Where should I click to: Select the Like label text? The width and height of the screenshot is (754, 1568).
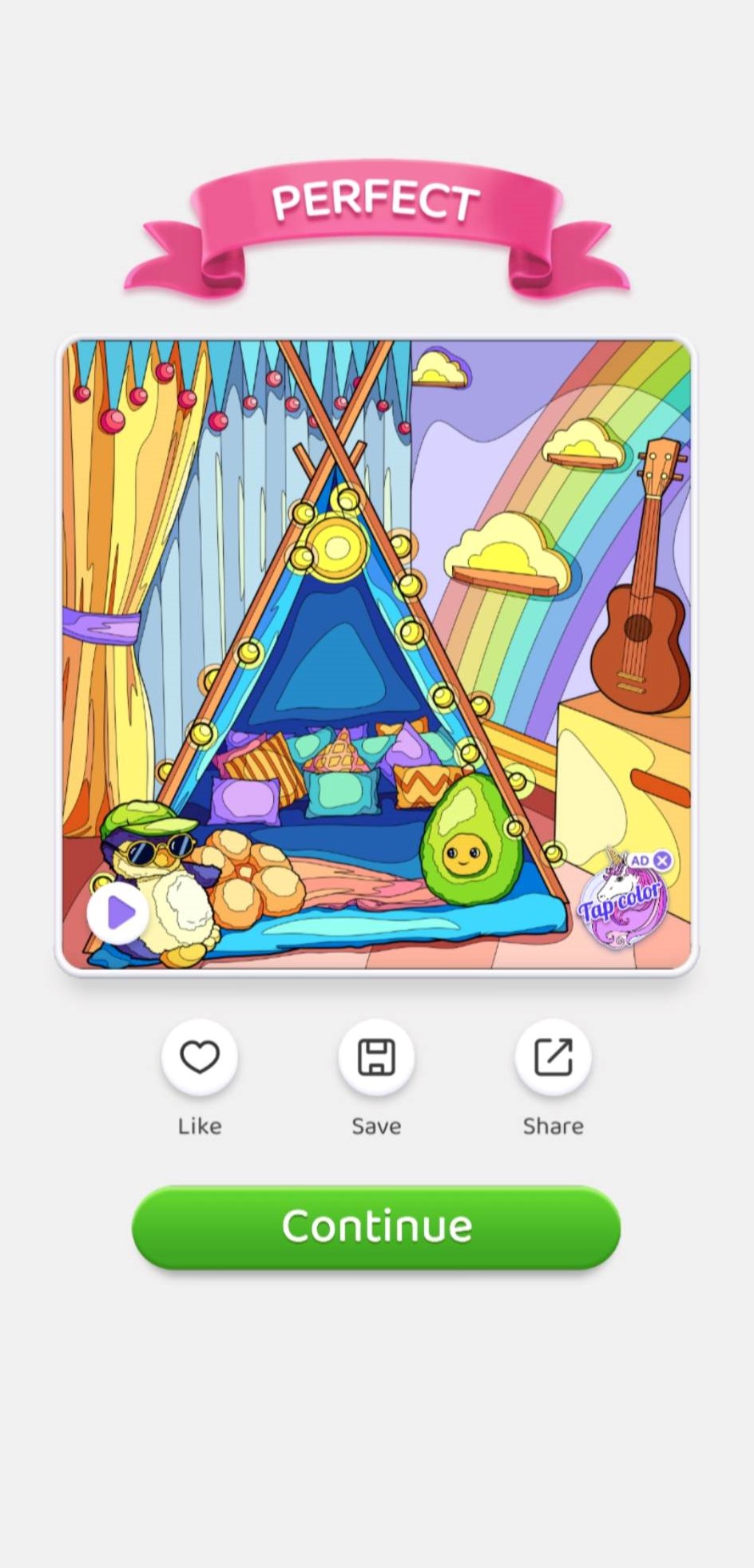[x=200, y=1127]
